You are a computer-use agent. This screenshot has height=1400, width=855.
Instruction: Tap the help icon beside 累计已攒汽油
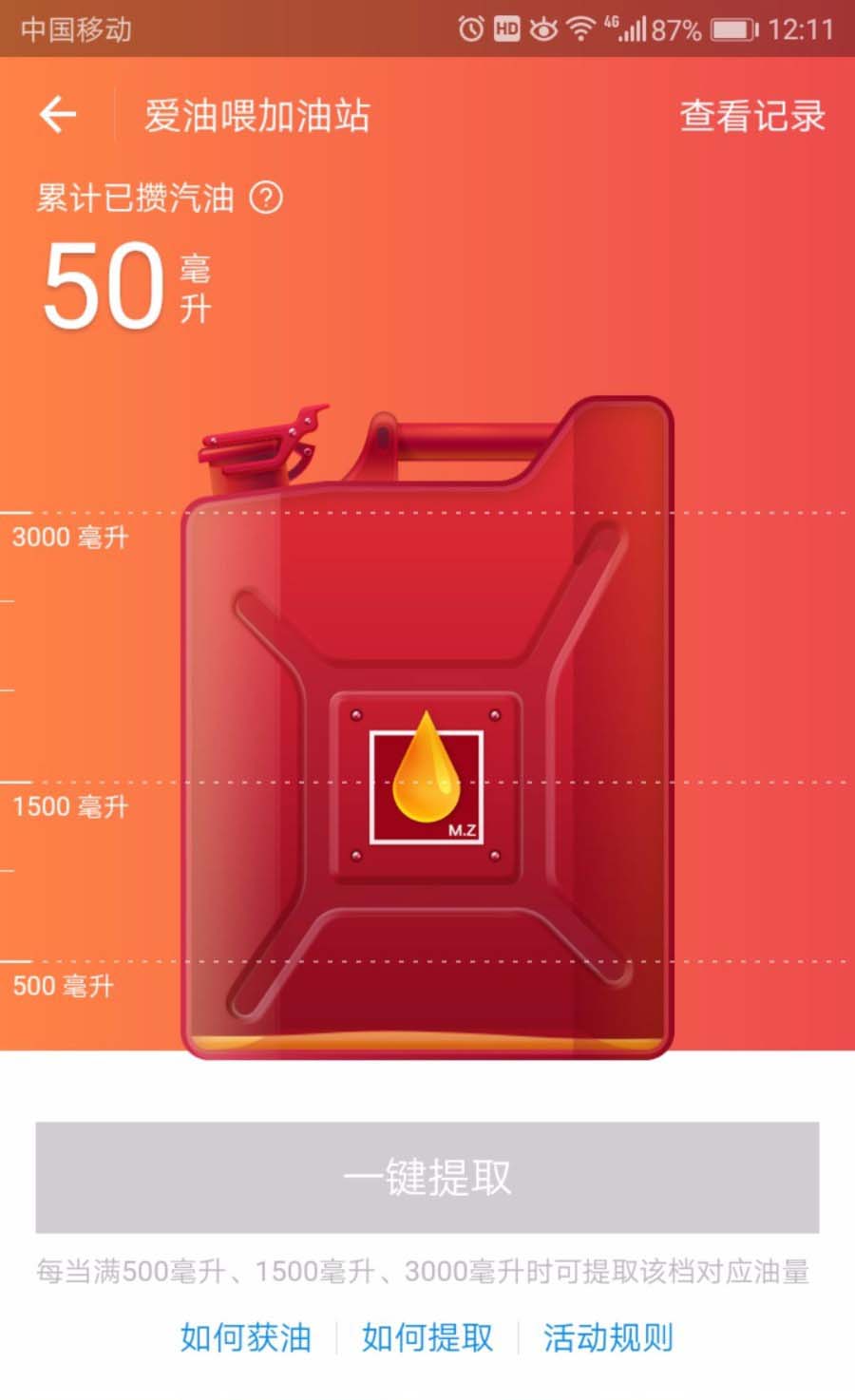tap(266, 198)
